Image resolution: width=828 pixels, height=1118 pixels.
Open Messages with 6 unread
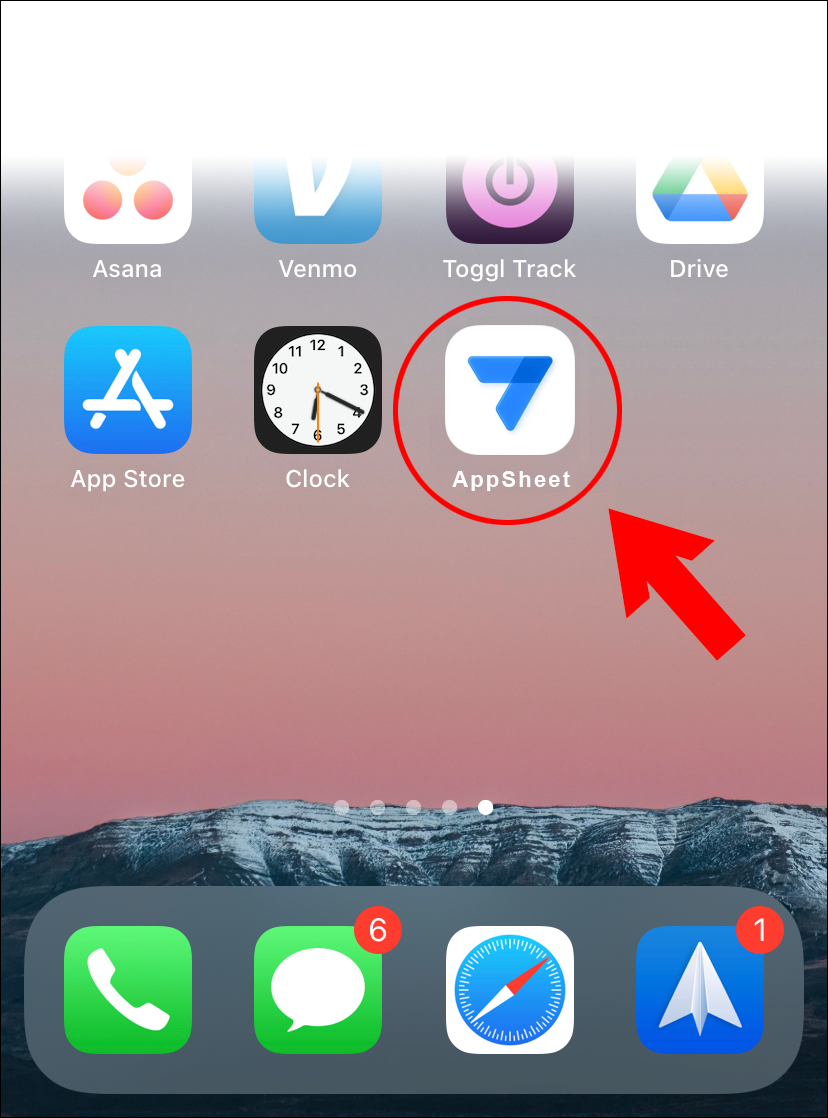pyautogui.click(x=317, y=990)
